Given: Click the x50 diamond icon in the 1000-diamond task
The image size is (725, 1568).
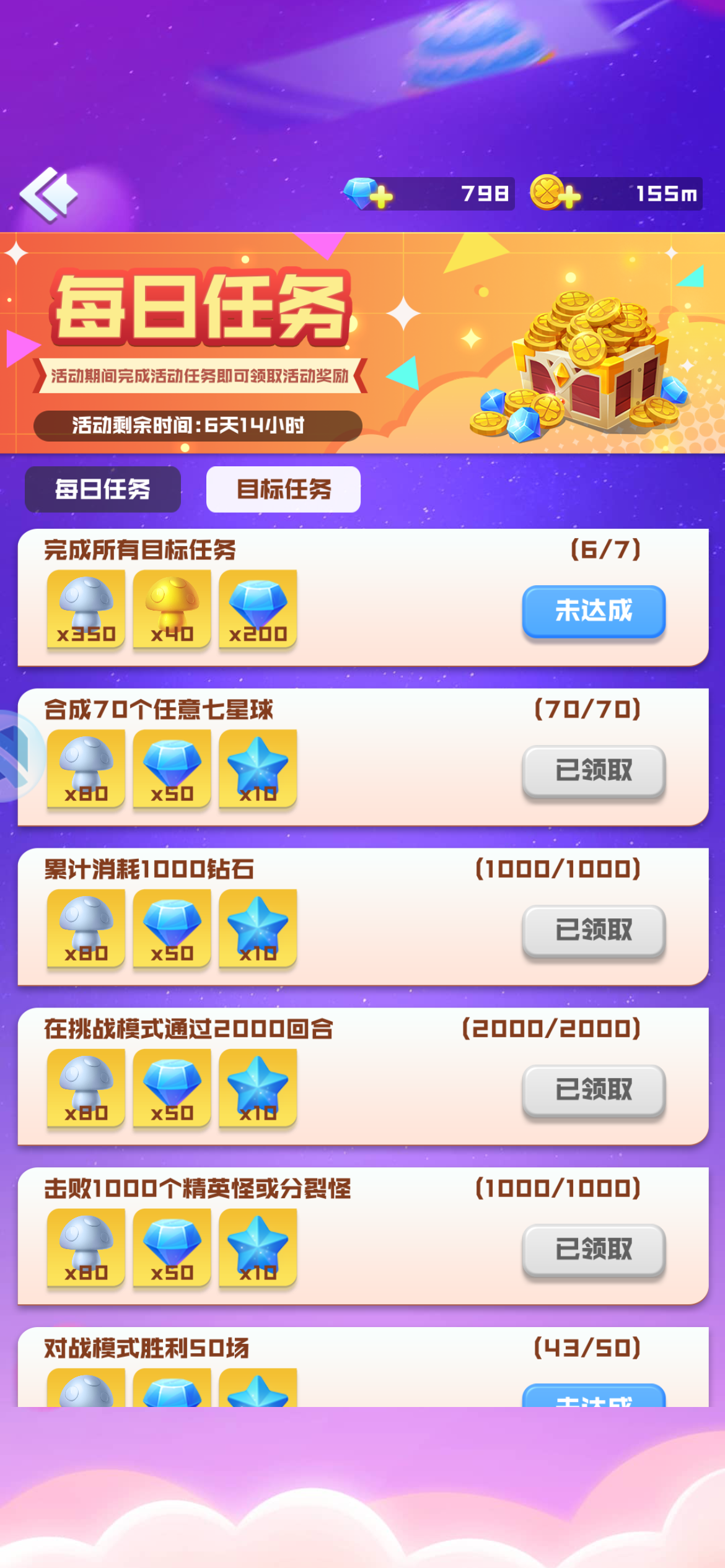Looking at the screenshot, I should (x=171, y=929).
